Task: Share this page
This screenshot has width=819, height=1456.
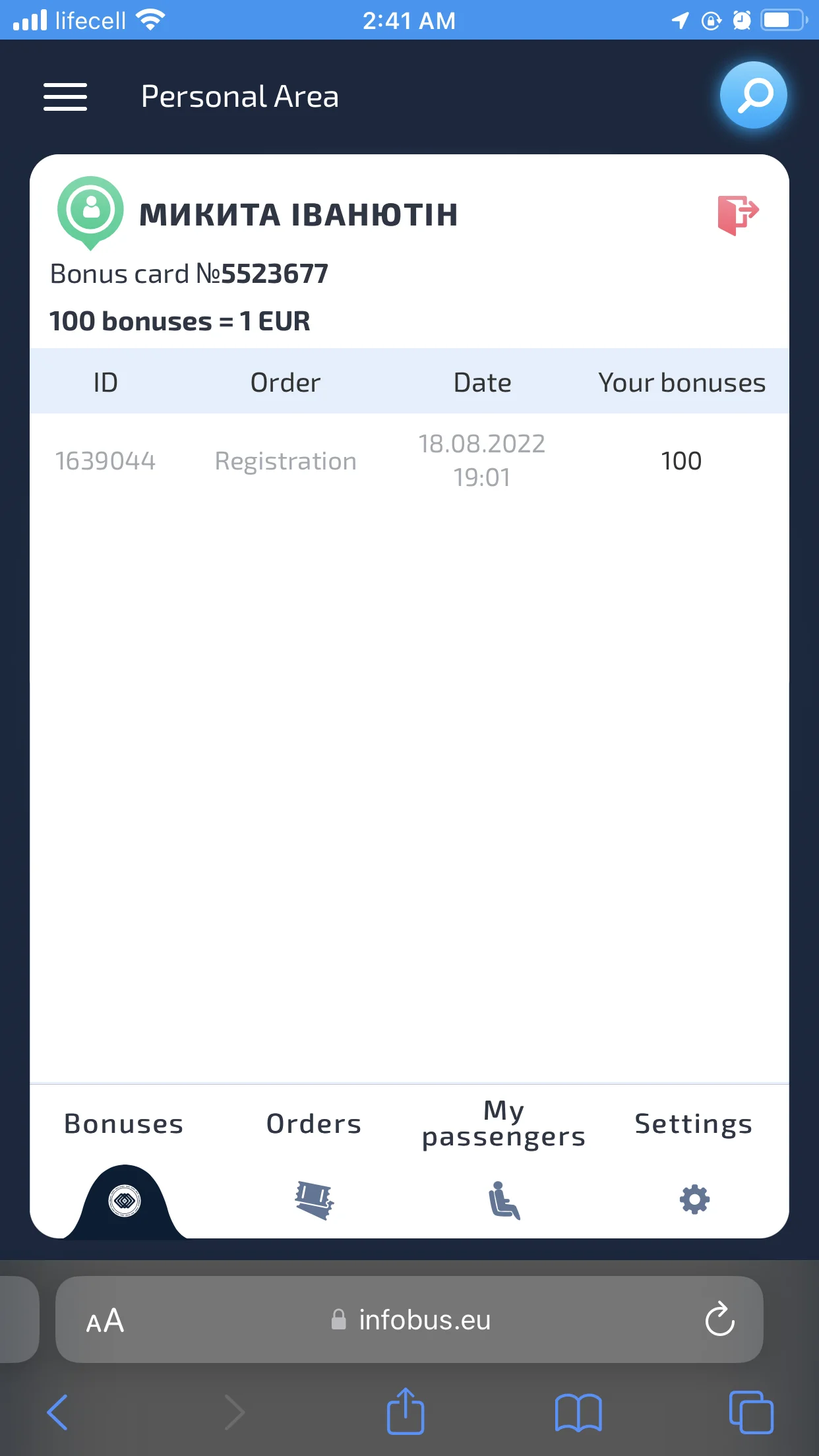Action: tap(405, 1412)
